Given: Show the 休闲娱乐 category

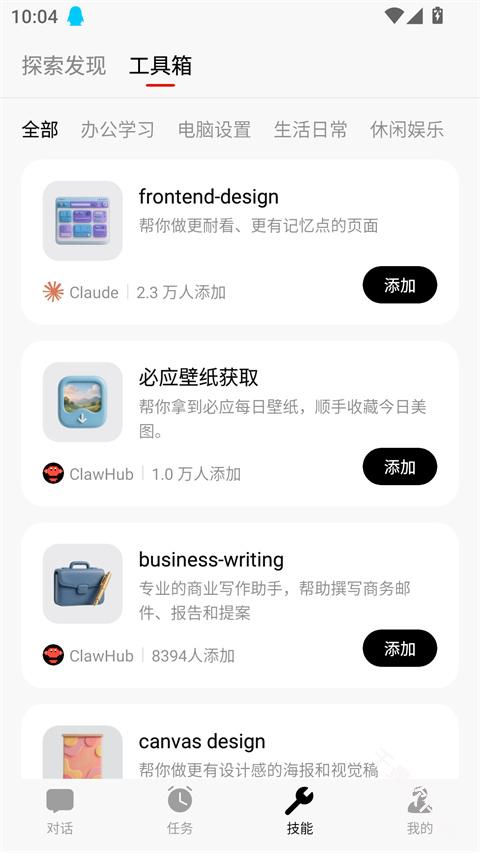Looking at the screenshot, I should point(407,130).
